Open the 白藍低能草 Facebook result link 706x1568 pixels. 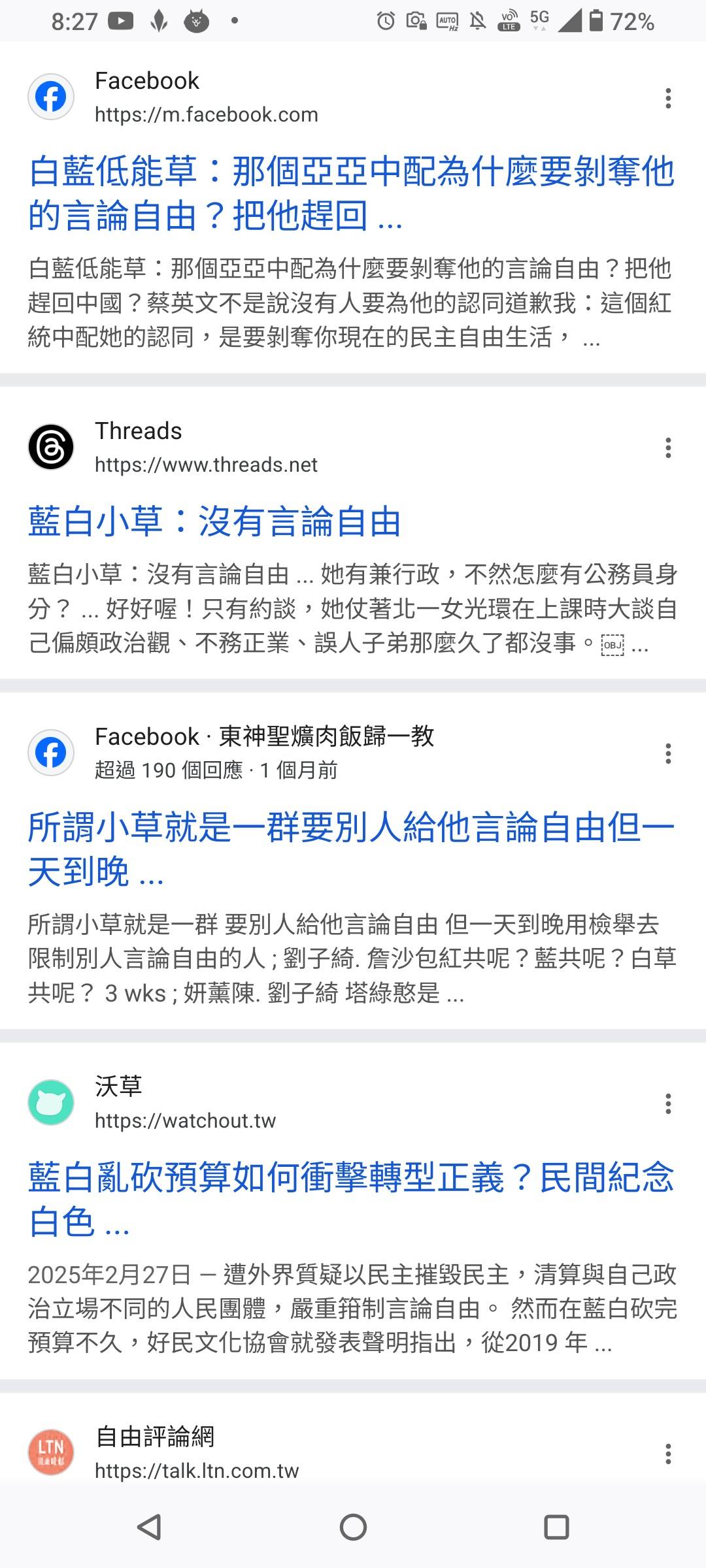[x=352, y=193]
